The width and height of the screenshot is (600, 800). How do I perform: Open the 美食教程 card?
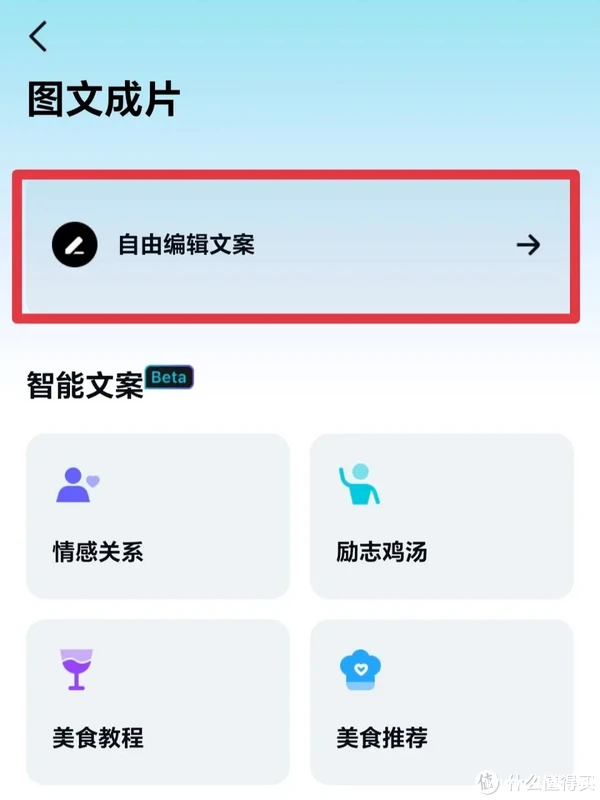(x=158, y=701)
